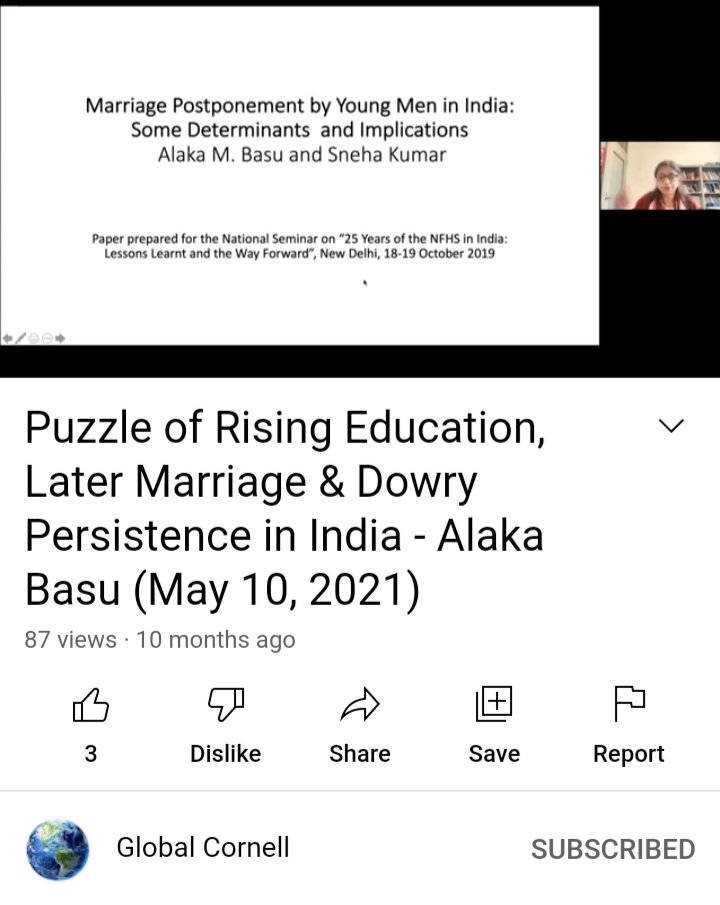Tap the SUBSCRIBED button
Screen dimensions: 720x905
click(x=612, y=849)
